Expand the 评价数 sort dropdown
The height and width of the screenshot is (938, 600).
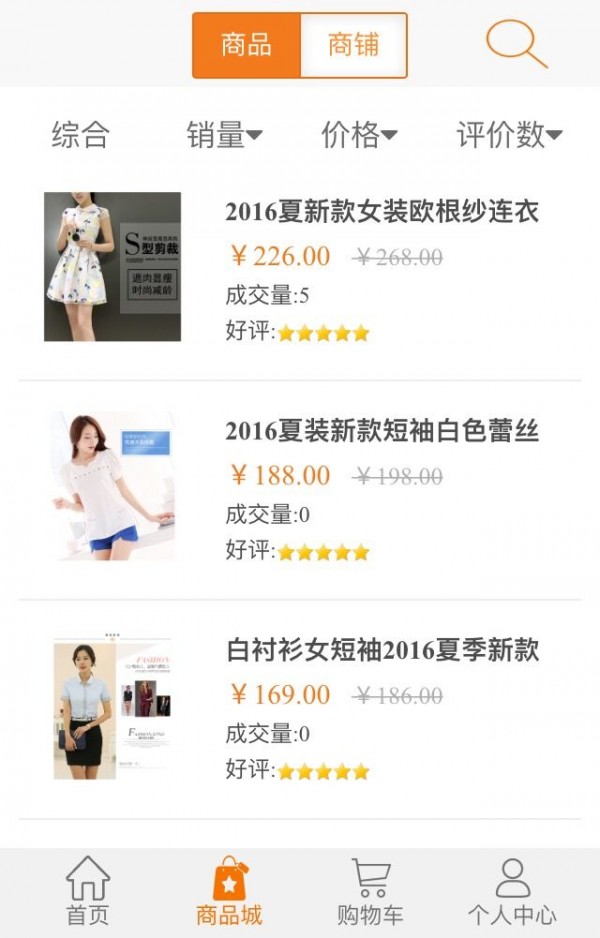pos(509,134)
